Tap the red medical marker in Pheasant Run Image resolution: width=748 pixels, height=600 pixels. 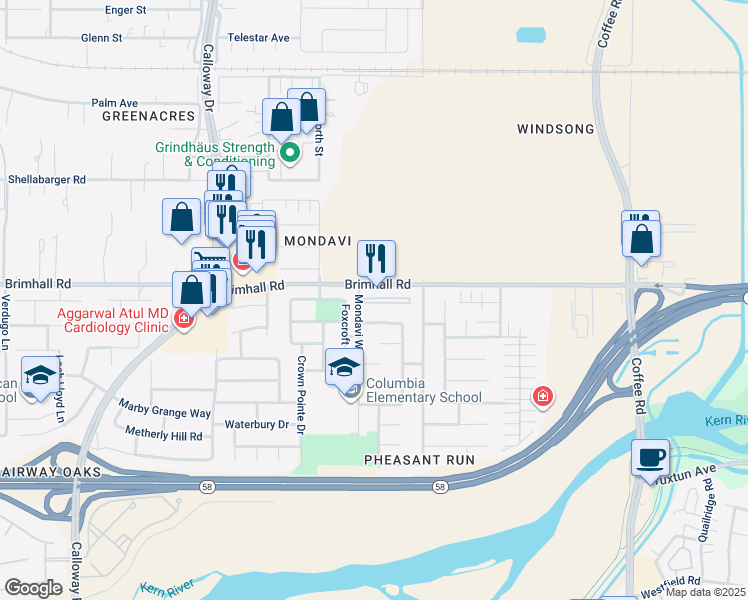click(x=542, y=396)
